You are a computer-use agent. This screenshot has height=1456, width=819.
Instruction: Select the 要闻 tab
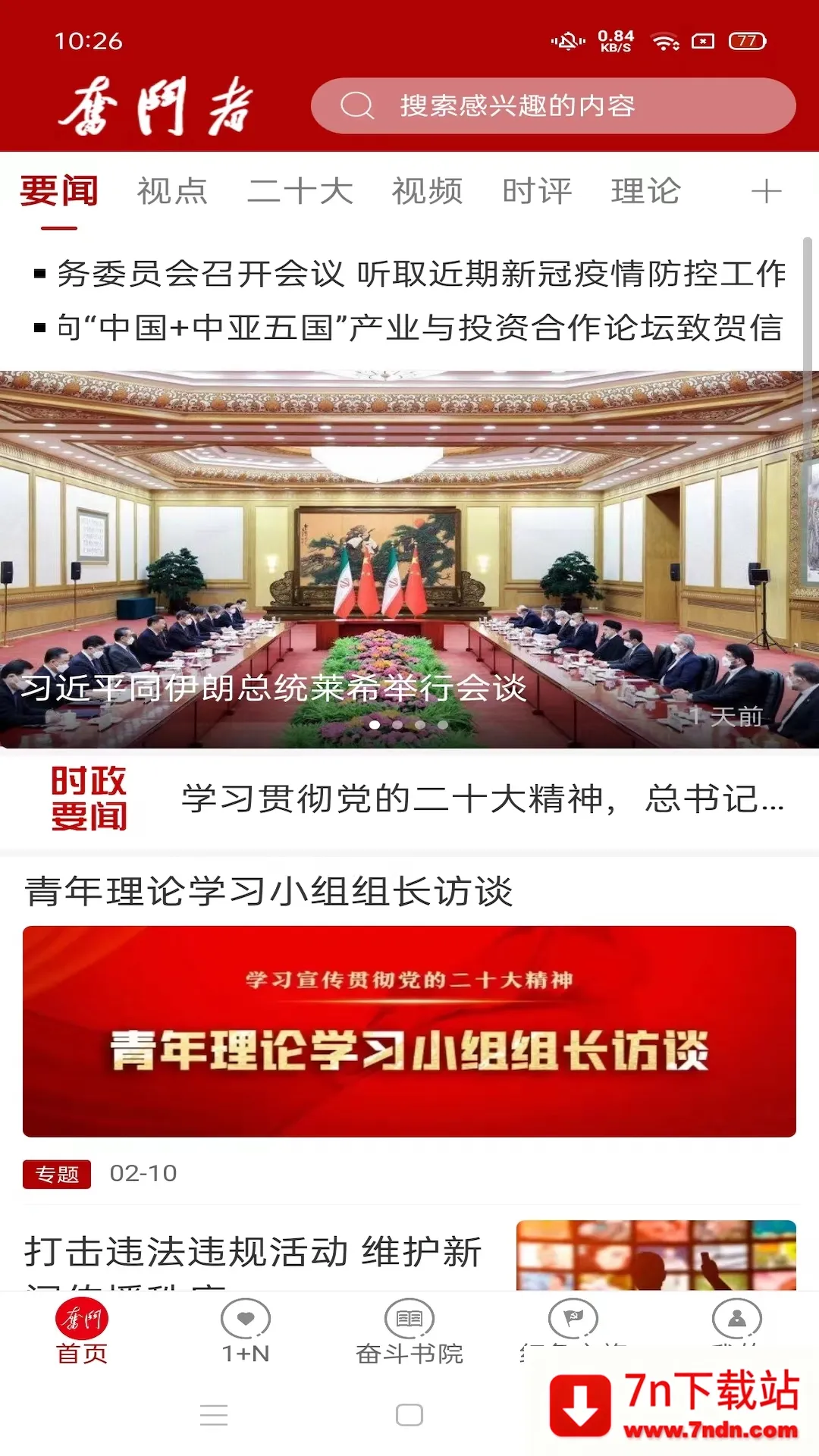[59, 191]
